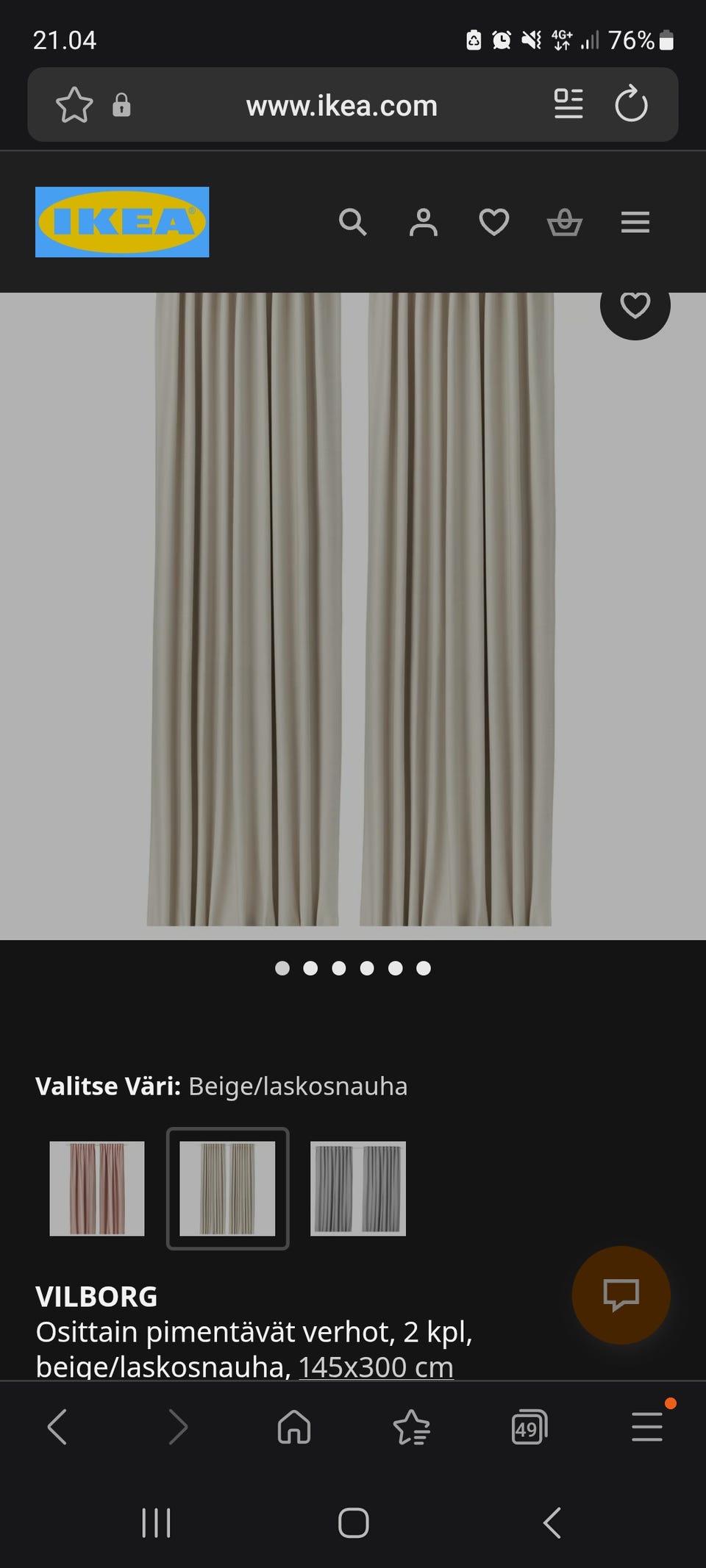This screenshot has width=706, height=1568.
Task: Reload the current page
Action: click(631, 105)
